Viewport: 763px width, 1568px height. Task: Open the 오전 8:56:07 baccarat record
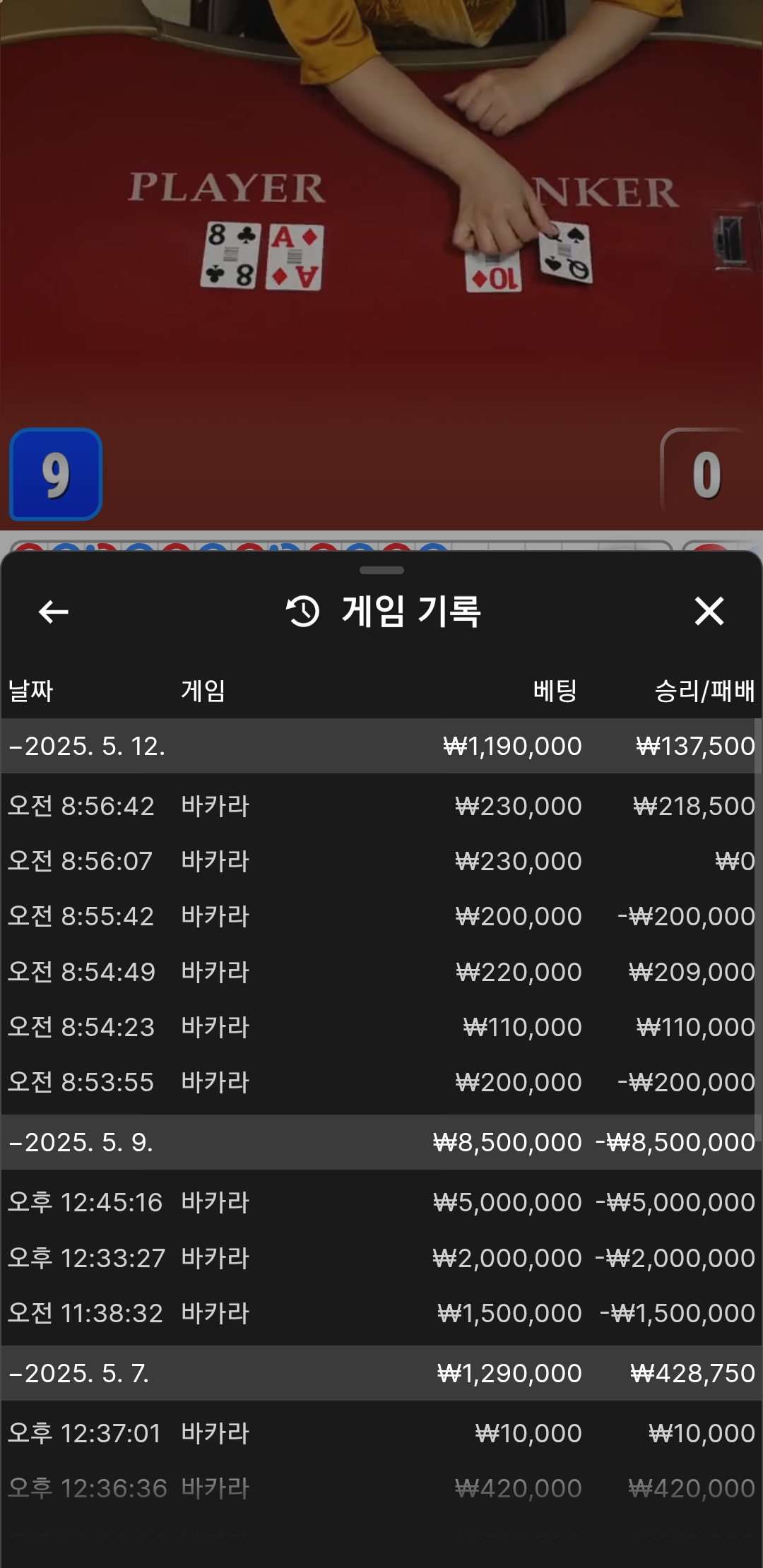tap(381, 861)
